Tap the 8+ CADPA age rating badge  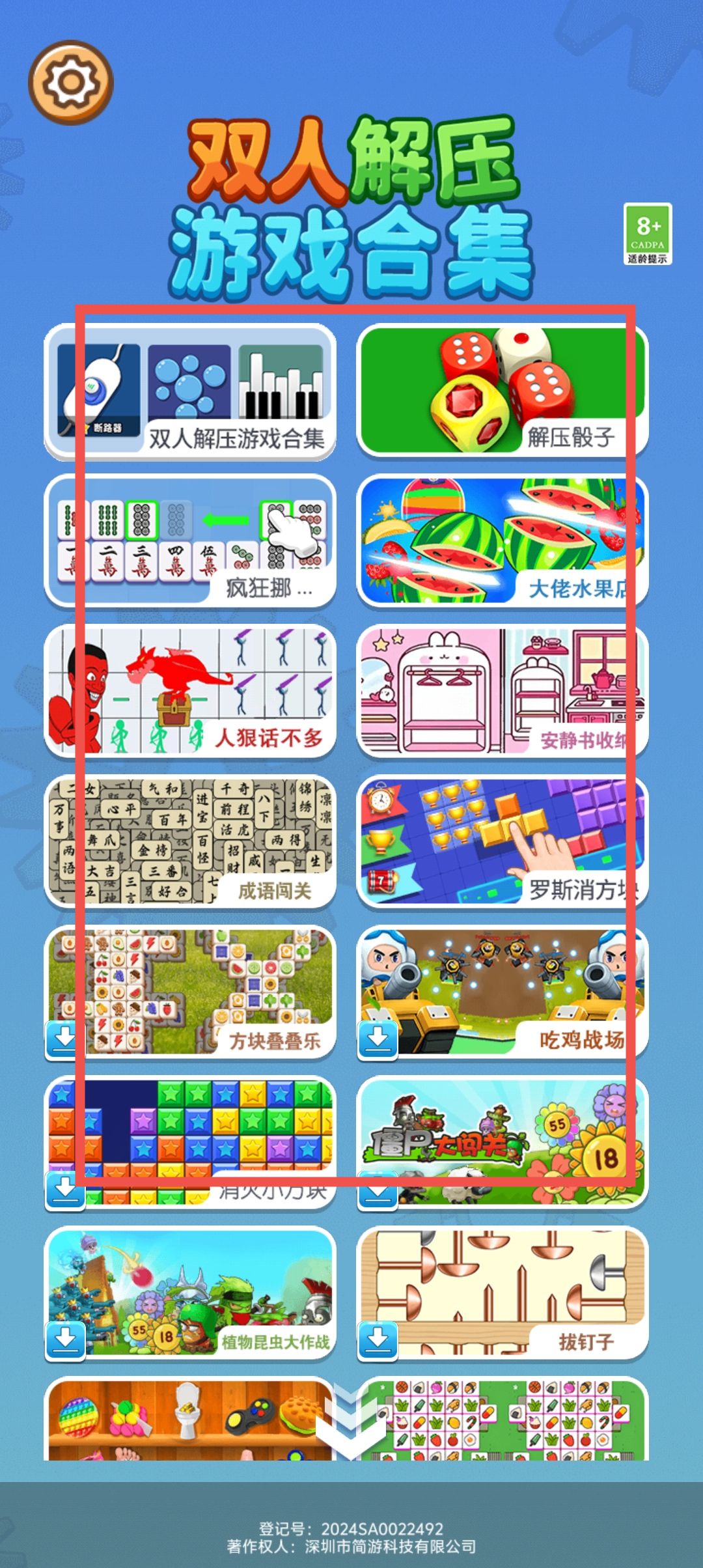coord(648,234)
